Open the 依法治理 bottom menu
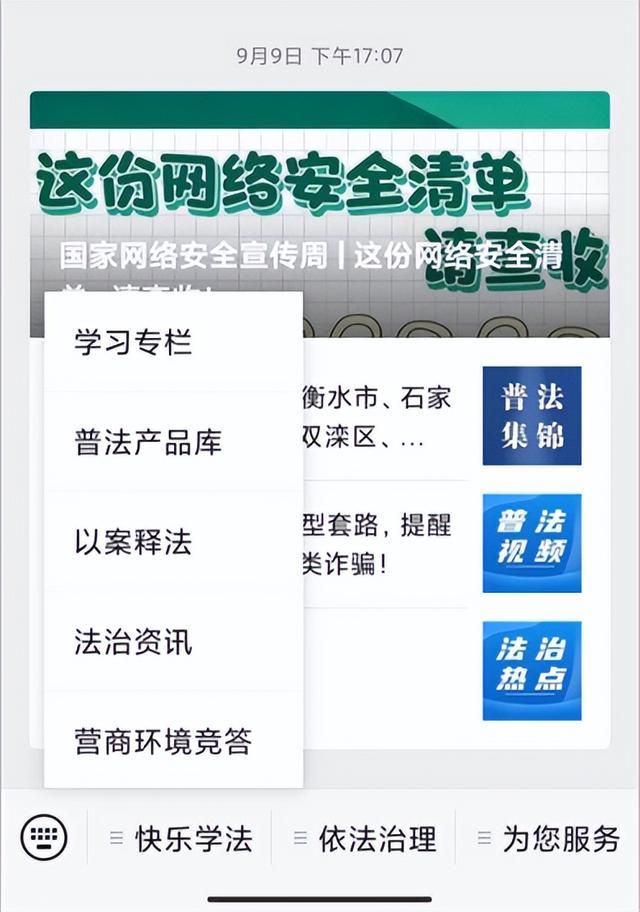This screenshot has height=912, width=640. point(366,839)
